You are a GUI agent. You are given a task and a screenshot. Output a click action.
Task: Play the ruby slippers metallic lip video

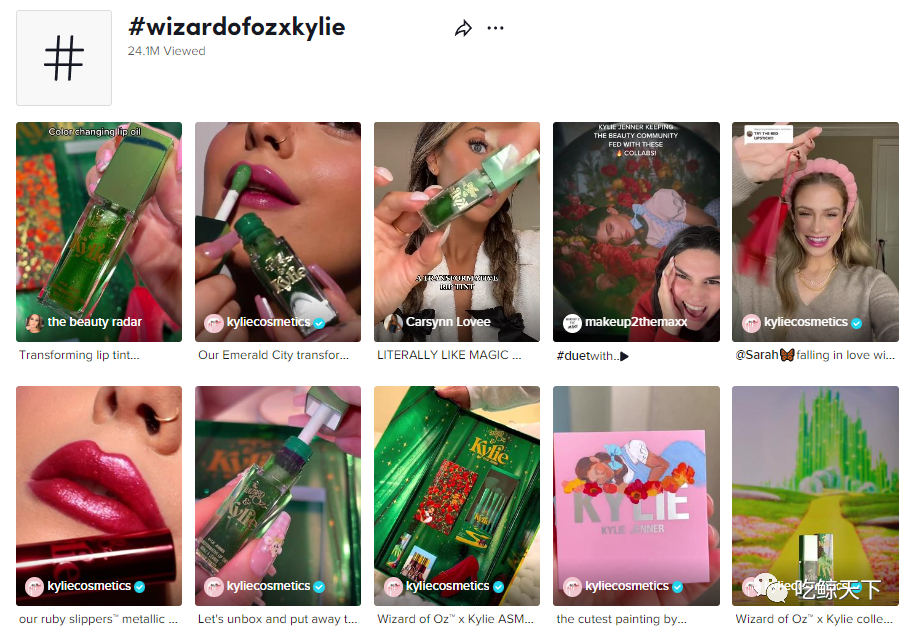point(99,495)
